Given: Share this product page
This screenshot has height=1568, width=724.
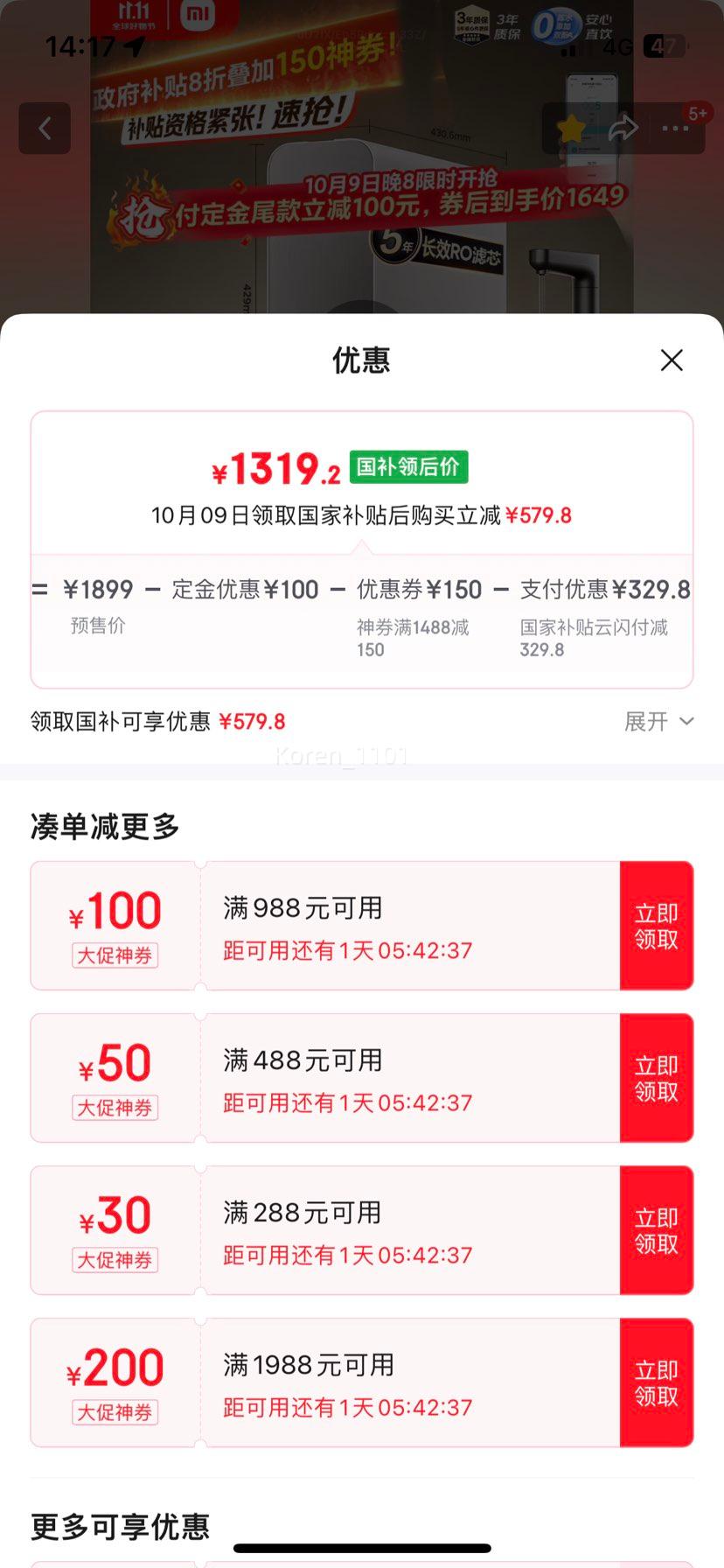Looking at the screenshot, I should (x=623, y=129).
